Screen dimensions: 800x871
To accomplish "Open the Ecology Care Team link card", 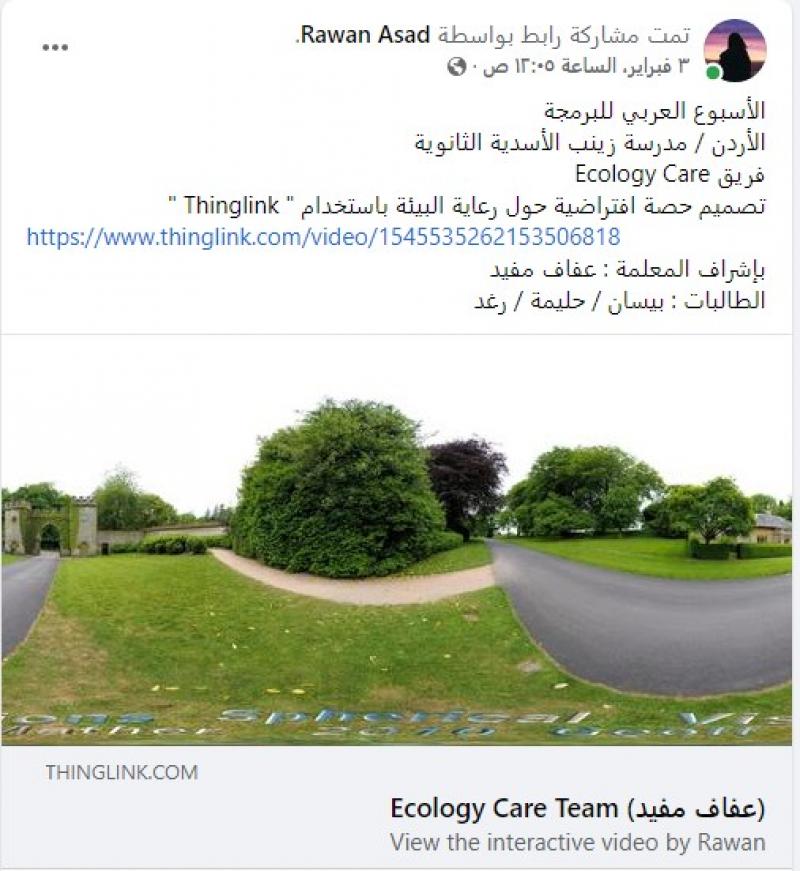I will click(x=577, y=808).
